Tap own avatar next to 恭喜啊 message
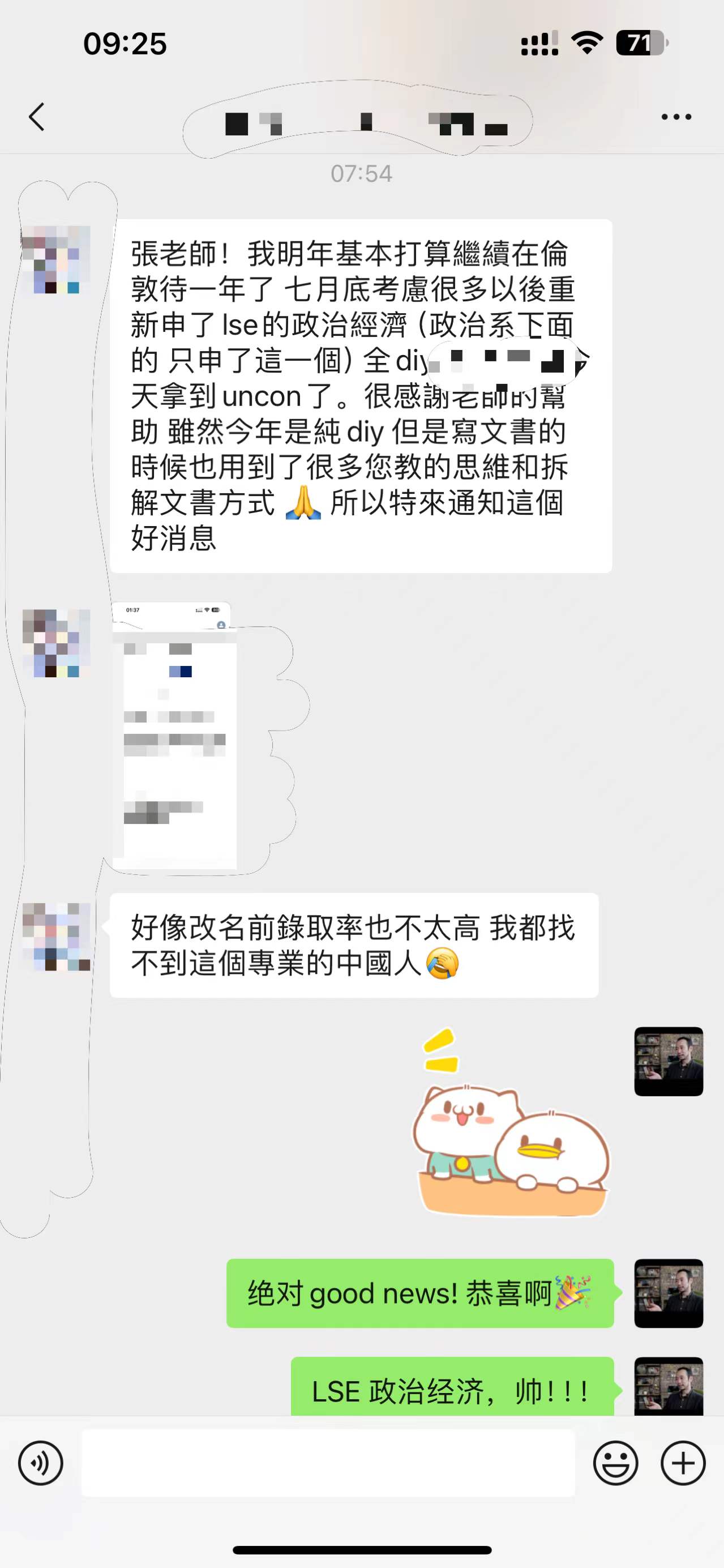Screen dimensions: 724x1568 (x=668, y=1293)
